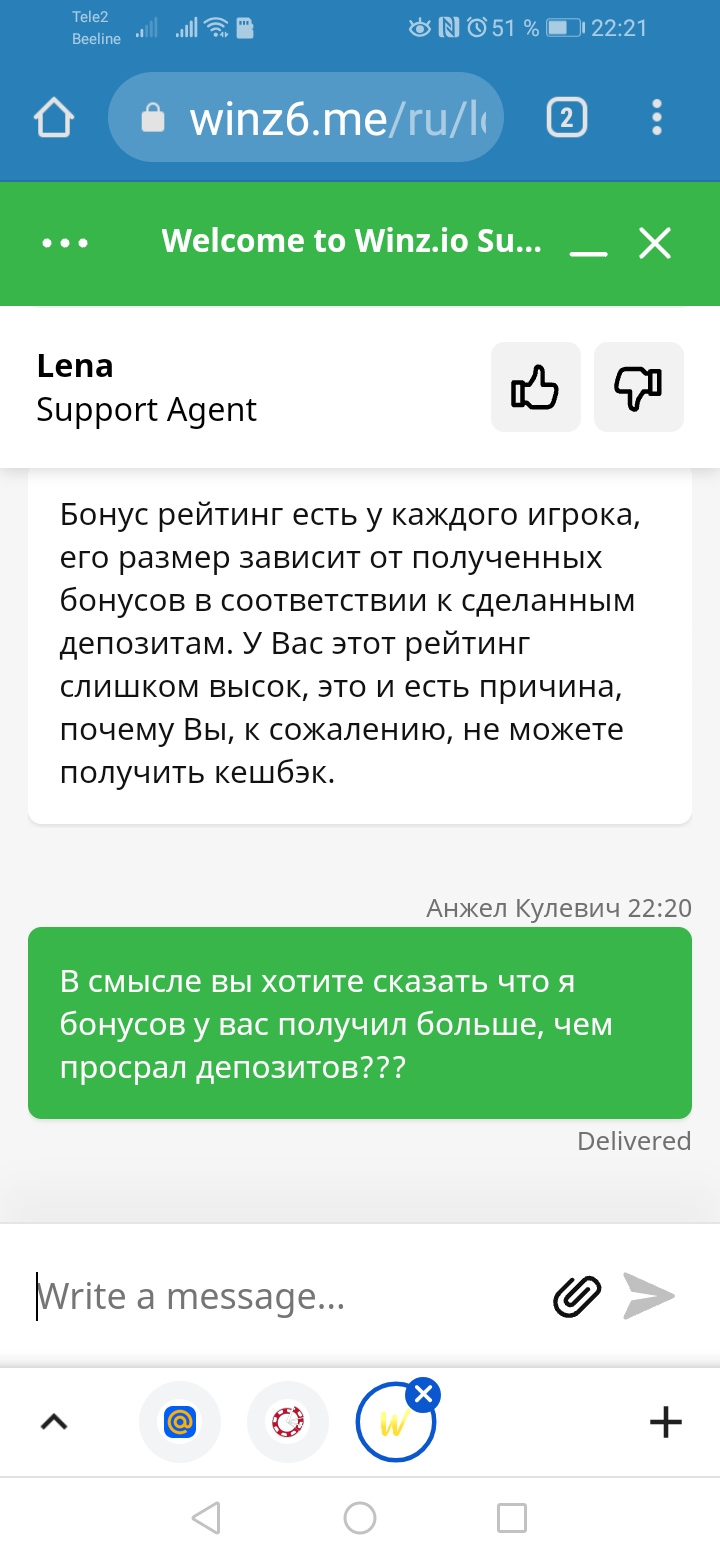Image resolution: width=720 pixels, height=1560 pixels.
Task: Rate agent Lena with thumbs down
Action: pyautogui.click(x=639, y=387)
